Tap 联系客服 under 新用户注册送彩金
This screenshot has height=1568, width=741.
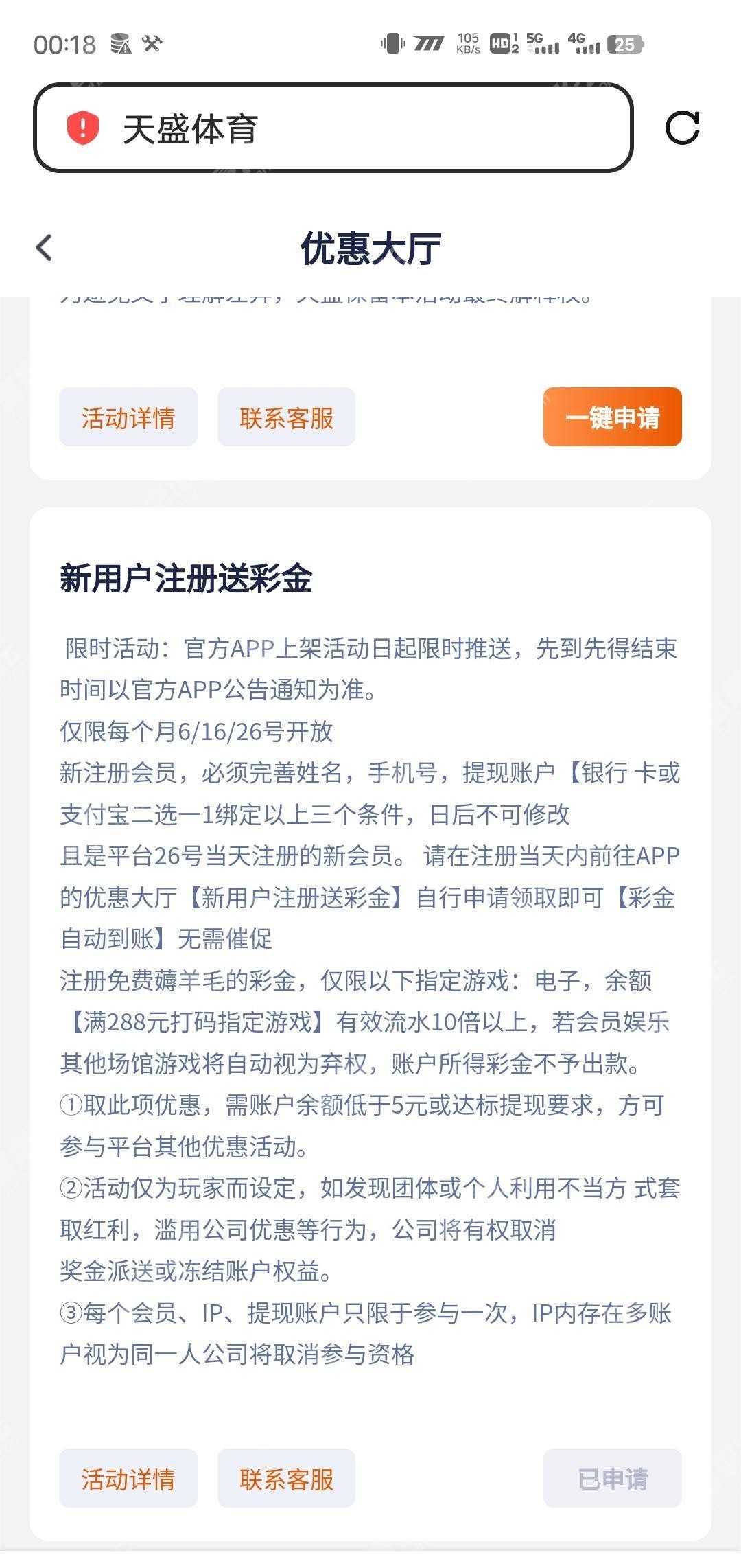pos(286,1478)
